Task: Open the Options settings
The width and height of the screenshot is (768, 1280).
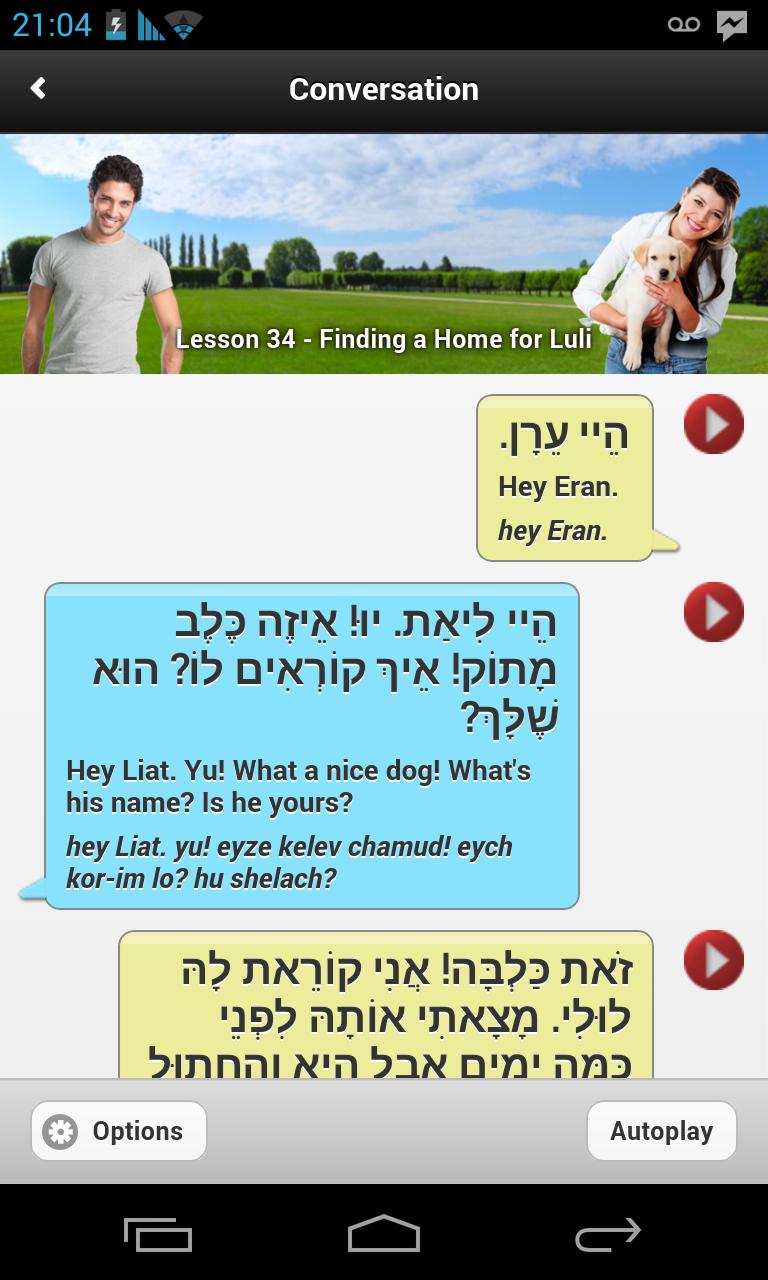Action: tap(119, 1131)
